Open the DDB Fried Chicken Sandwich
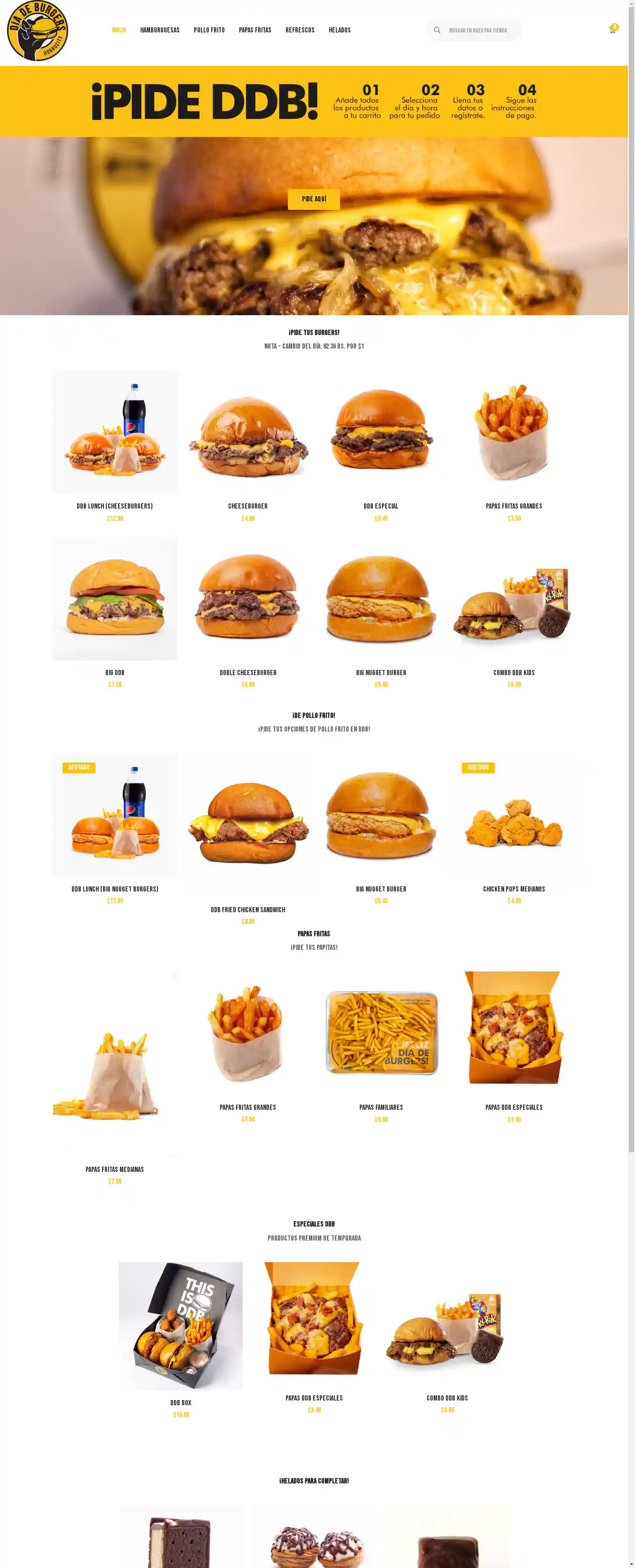Screen dimensions: 635x1568 pos(248,909)
